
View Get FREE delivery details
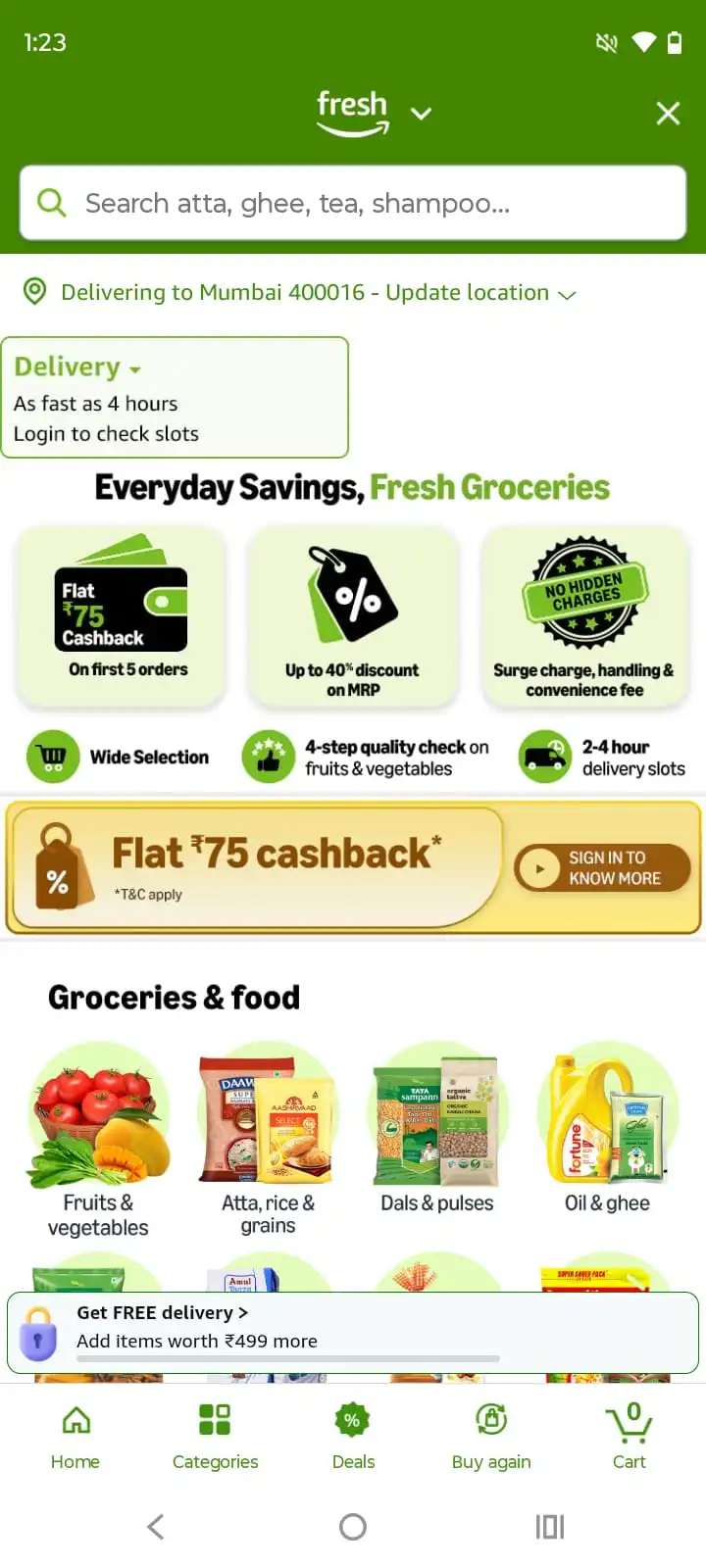coord(163,1312)
